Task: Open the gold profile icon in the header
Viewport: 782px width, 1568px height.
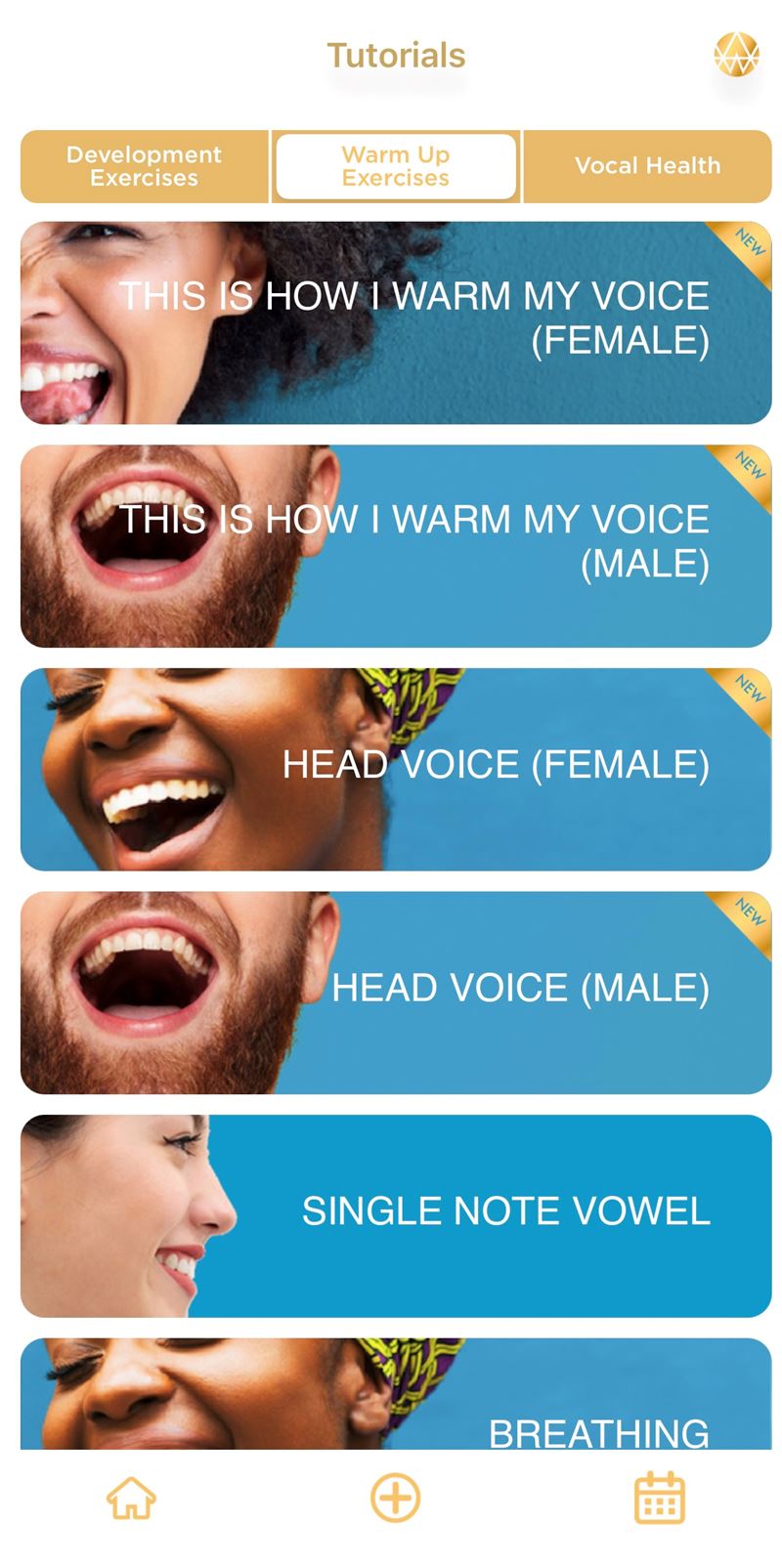Action: point(737,55)
